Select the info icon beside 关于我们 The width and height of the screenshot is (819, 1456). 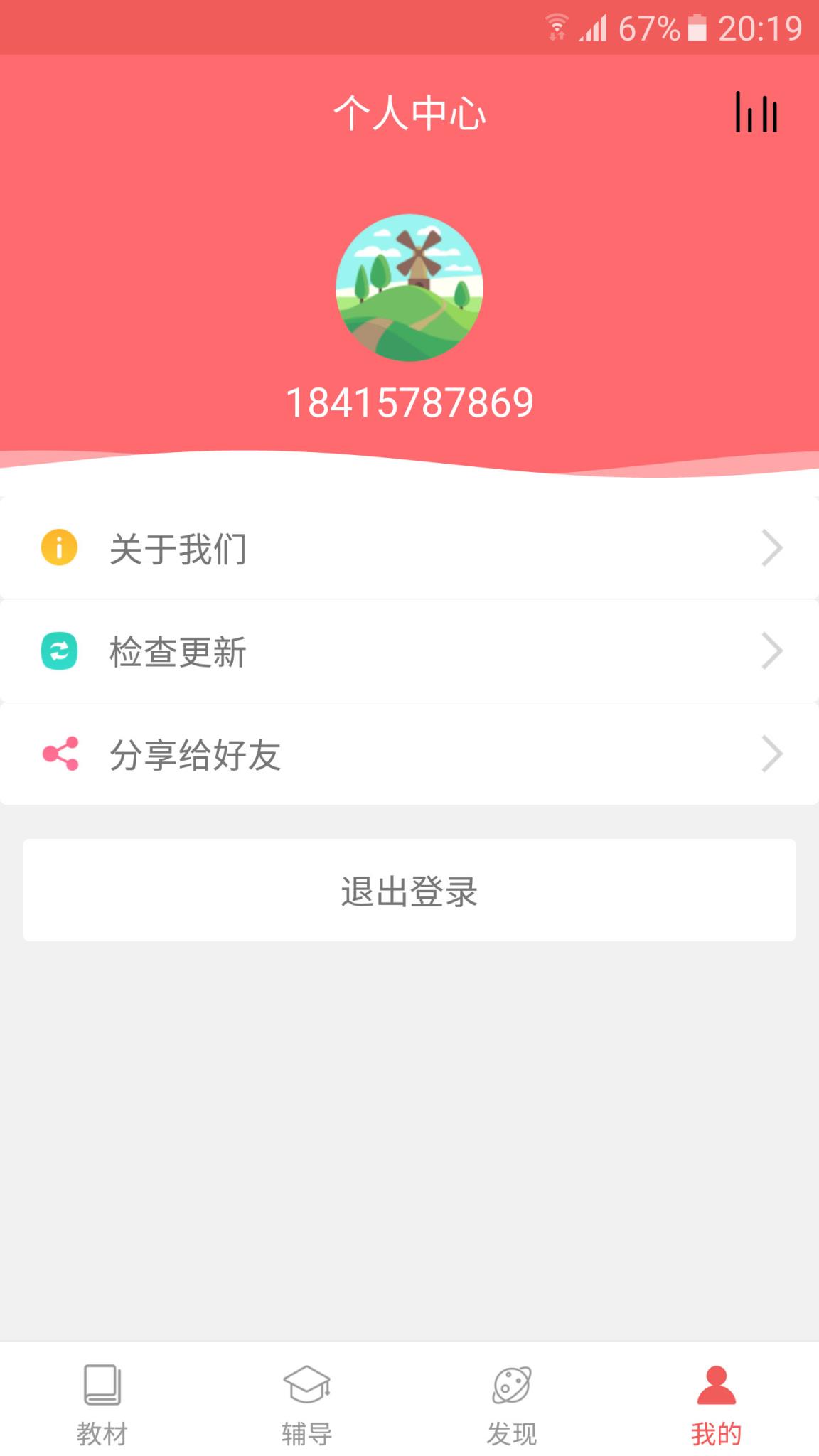58,547
